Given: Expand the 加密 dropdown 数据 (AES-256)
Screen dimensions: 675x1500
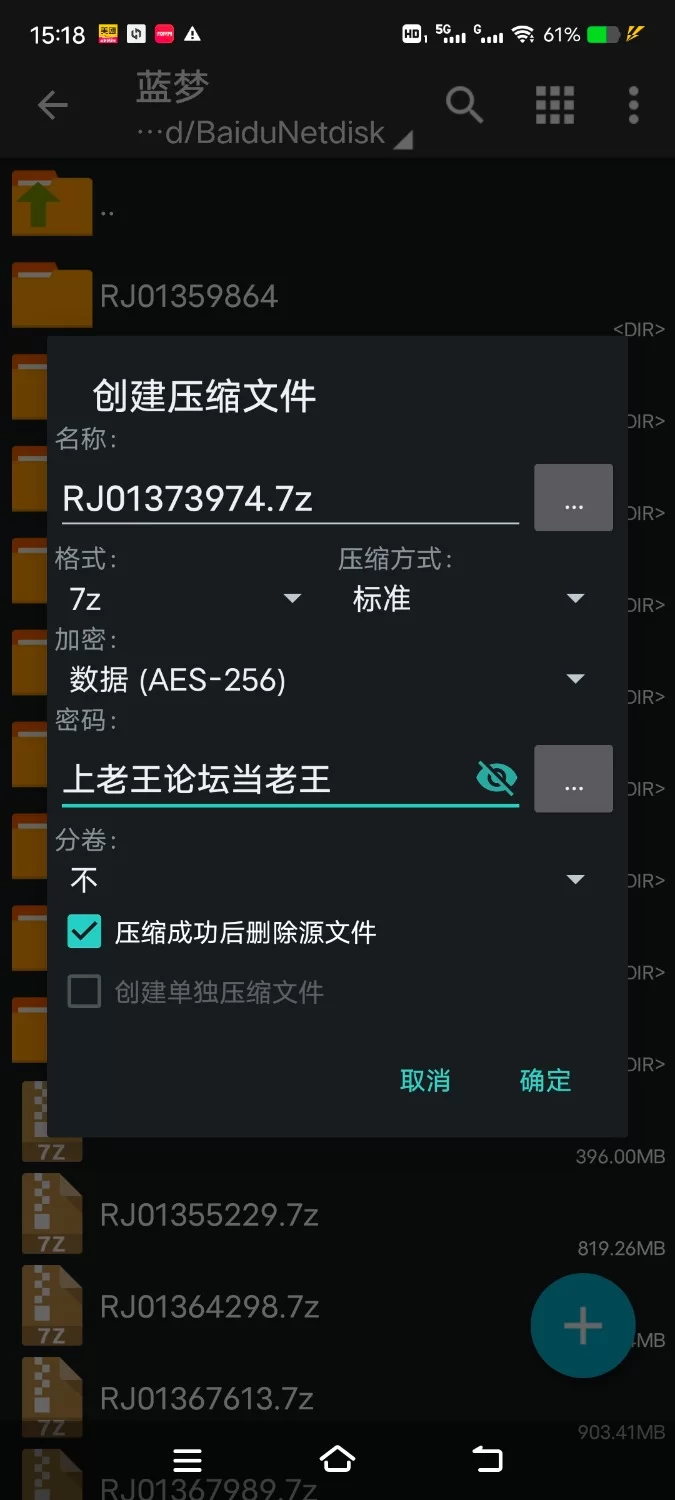Looking at the screenshot, I should tap(326, 680).
